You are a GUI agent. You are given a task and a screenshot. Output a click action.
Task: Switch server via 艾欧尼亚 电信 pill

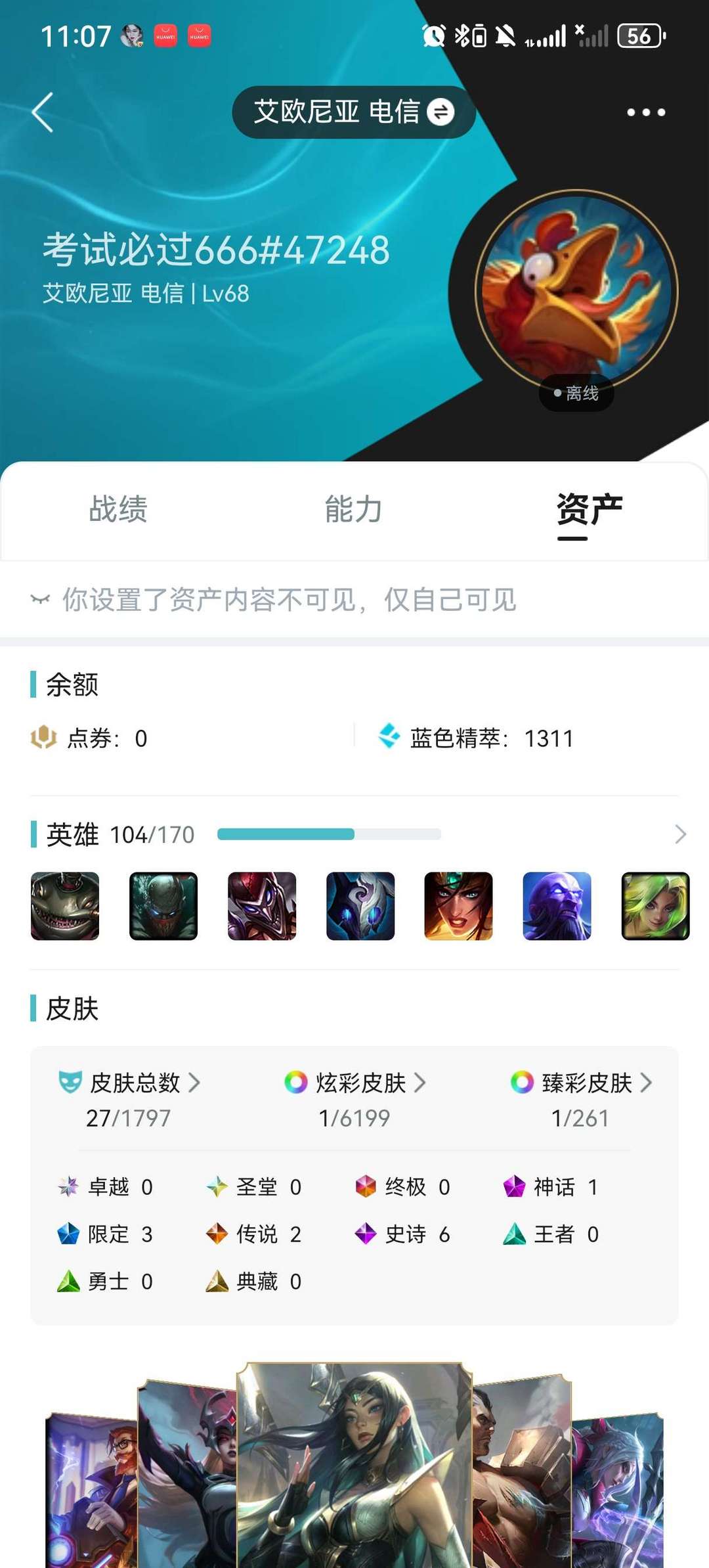[354, 112]
